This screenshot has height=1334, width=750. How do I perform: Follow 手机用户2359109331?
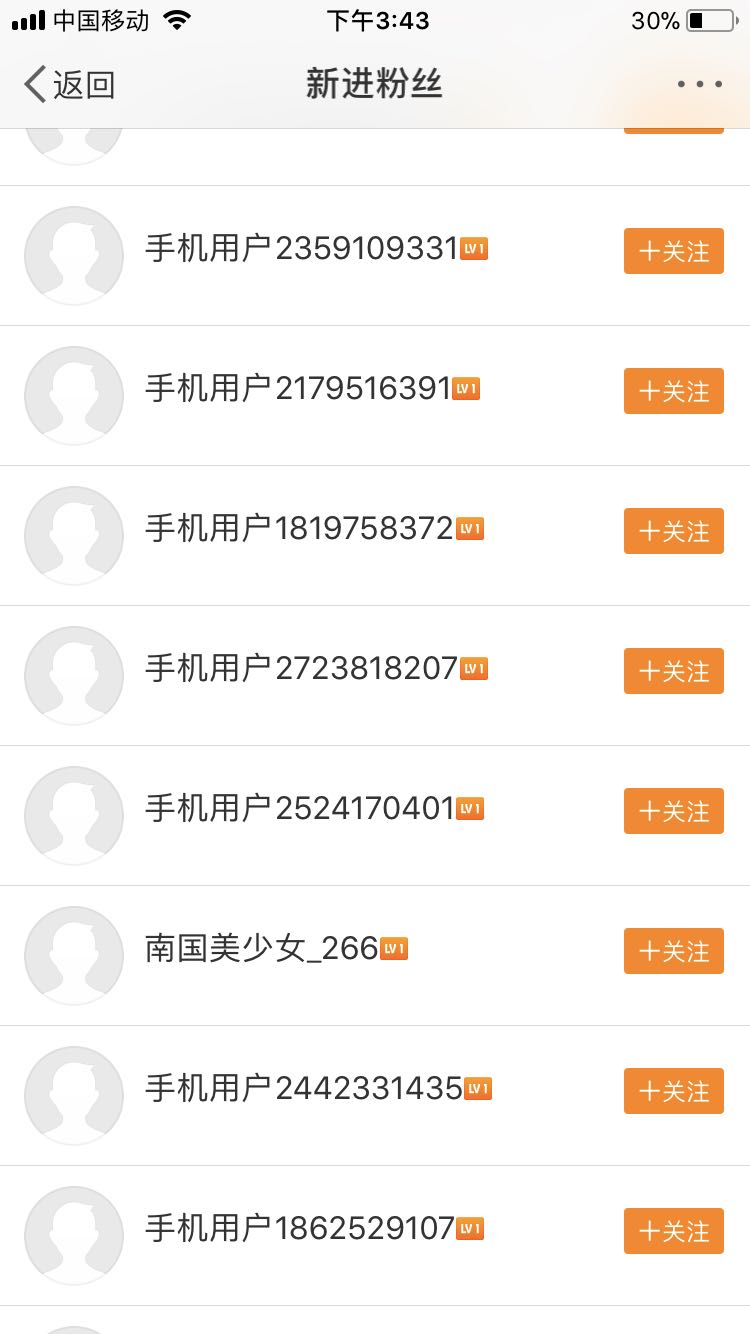click(x=673, y=251)
